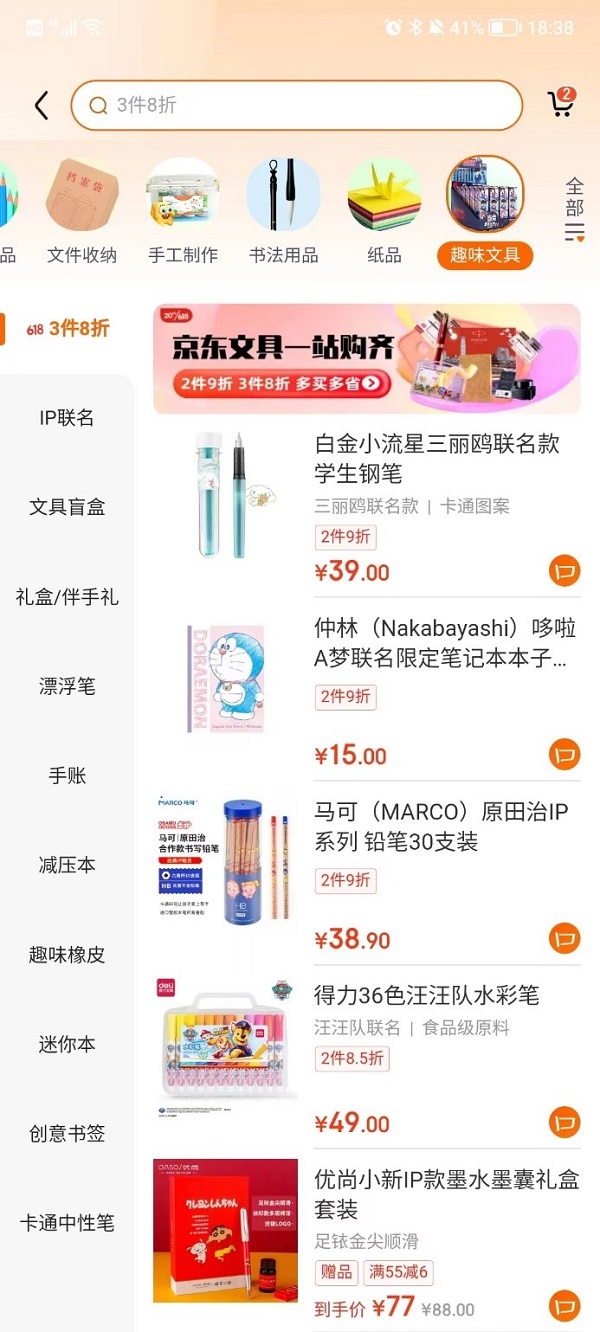Open the 京东文具一站购齐 promo banner
Image resolution: width=600 pixels, height=1332 pixels.
366,359
